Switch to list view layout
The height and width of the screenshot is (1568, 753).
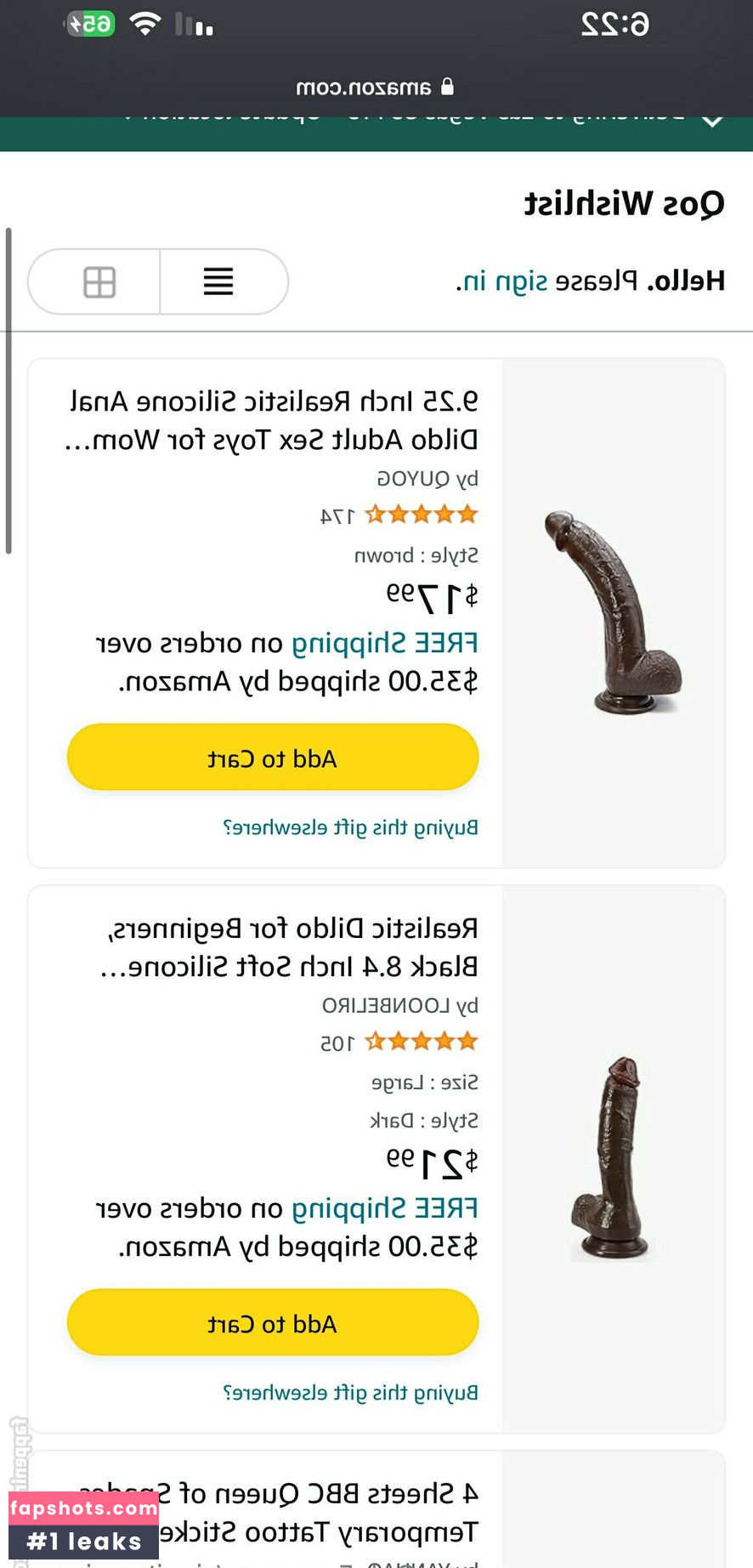[218, 282]
